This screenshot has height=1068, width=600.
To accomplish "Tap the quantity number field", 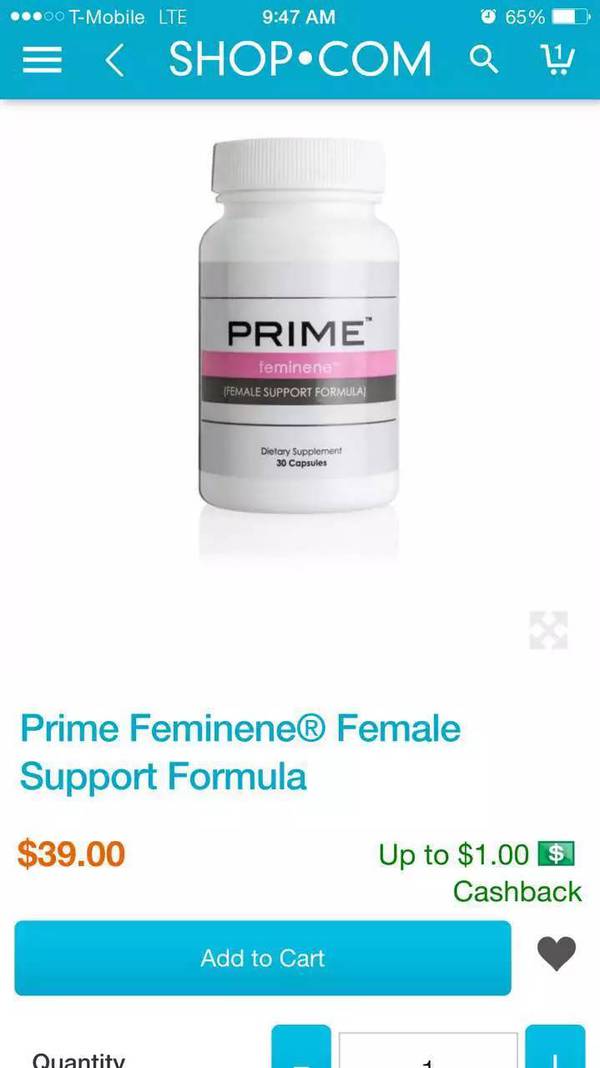I will [428, 1050].
